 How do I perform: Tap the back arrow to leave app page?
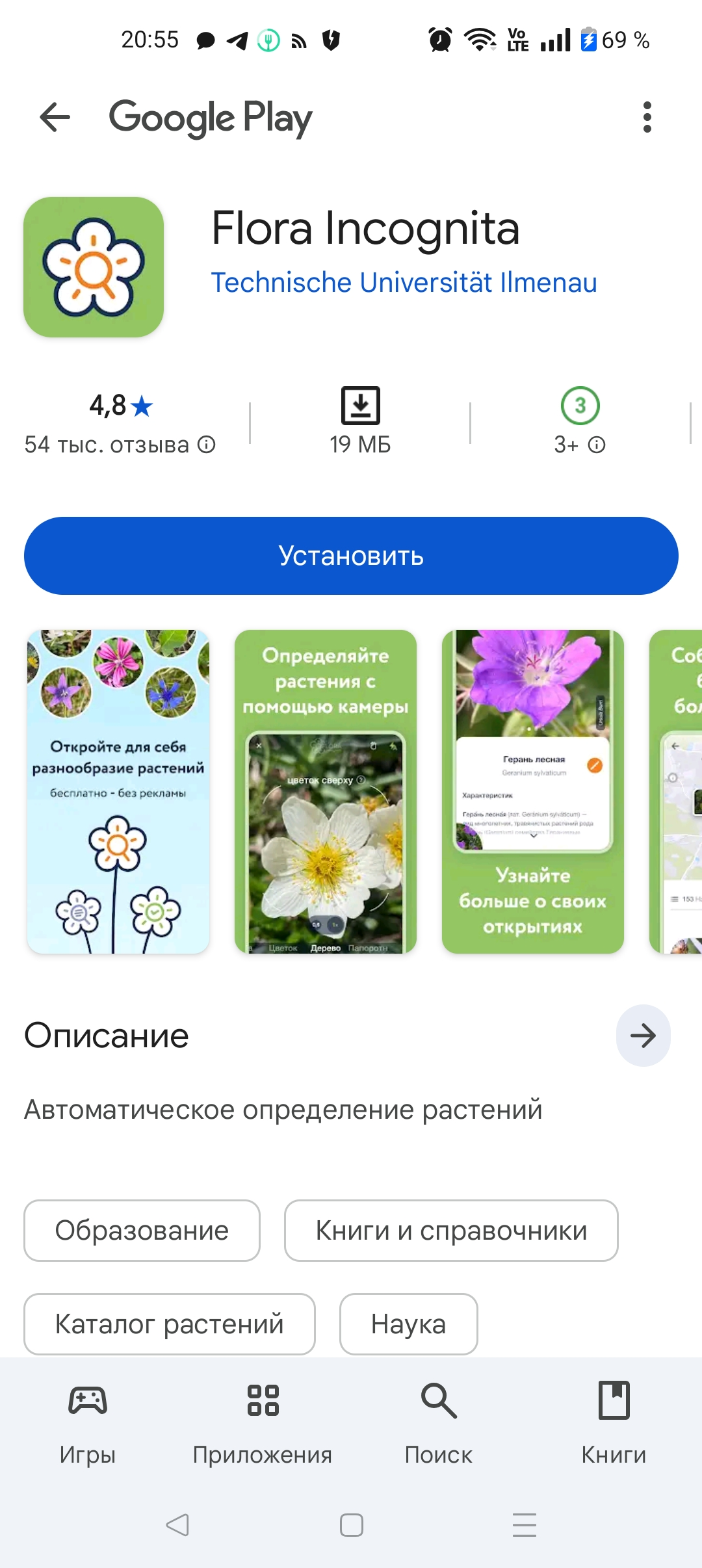[x=55, y=117]
